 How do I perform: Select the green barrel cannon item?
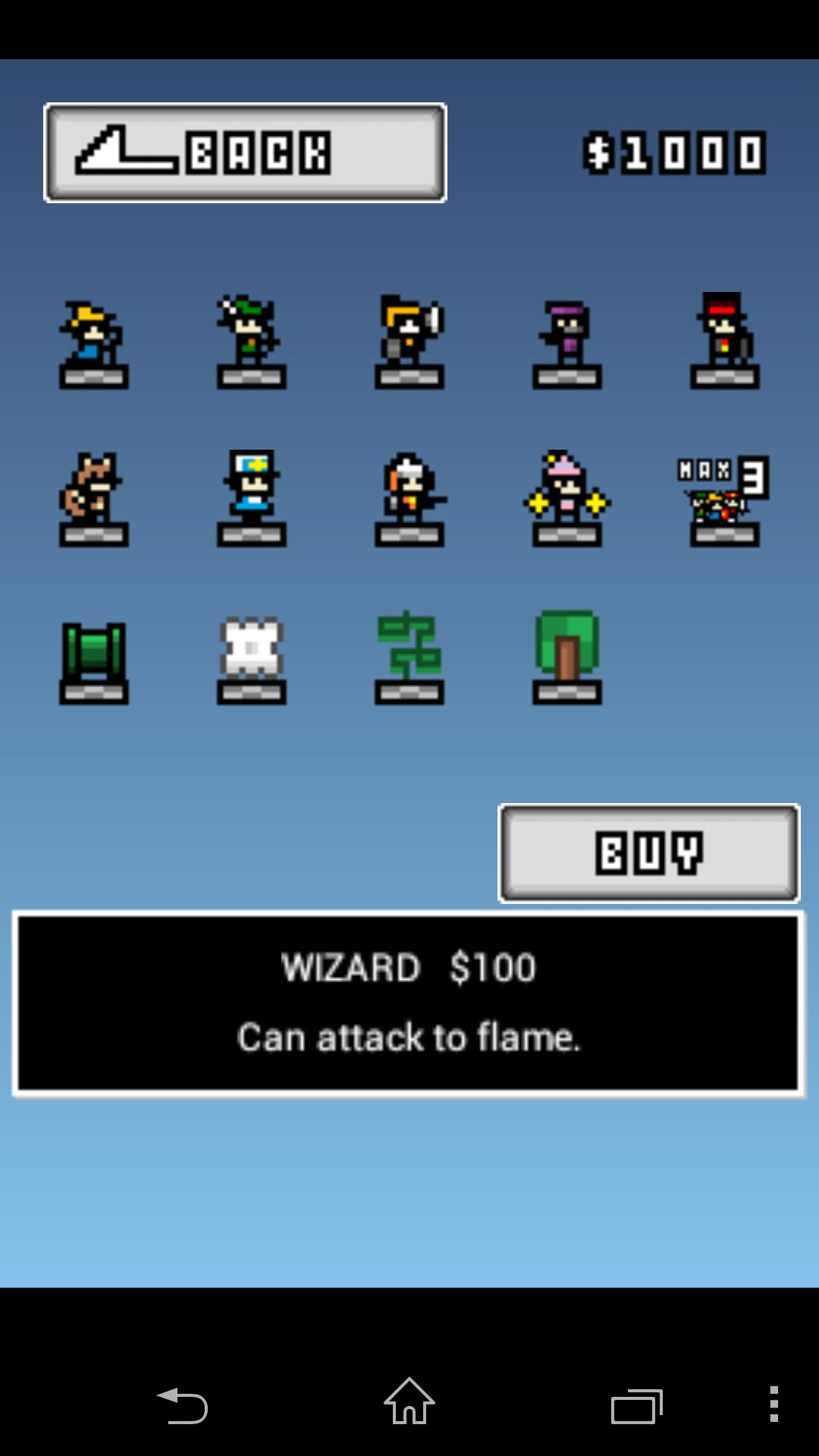[x=94, y=660]
